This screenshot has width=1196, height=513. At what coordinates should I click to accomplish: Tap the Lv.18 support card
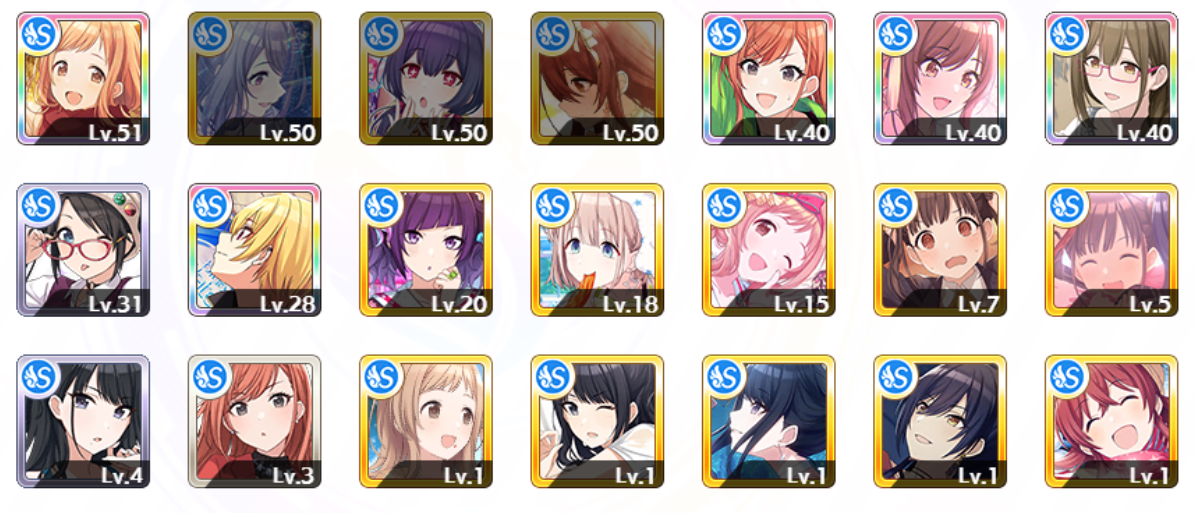(597, 250)
